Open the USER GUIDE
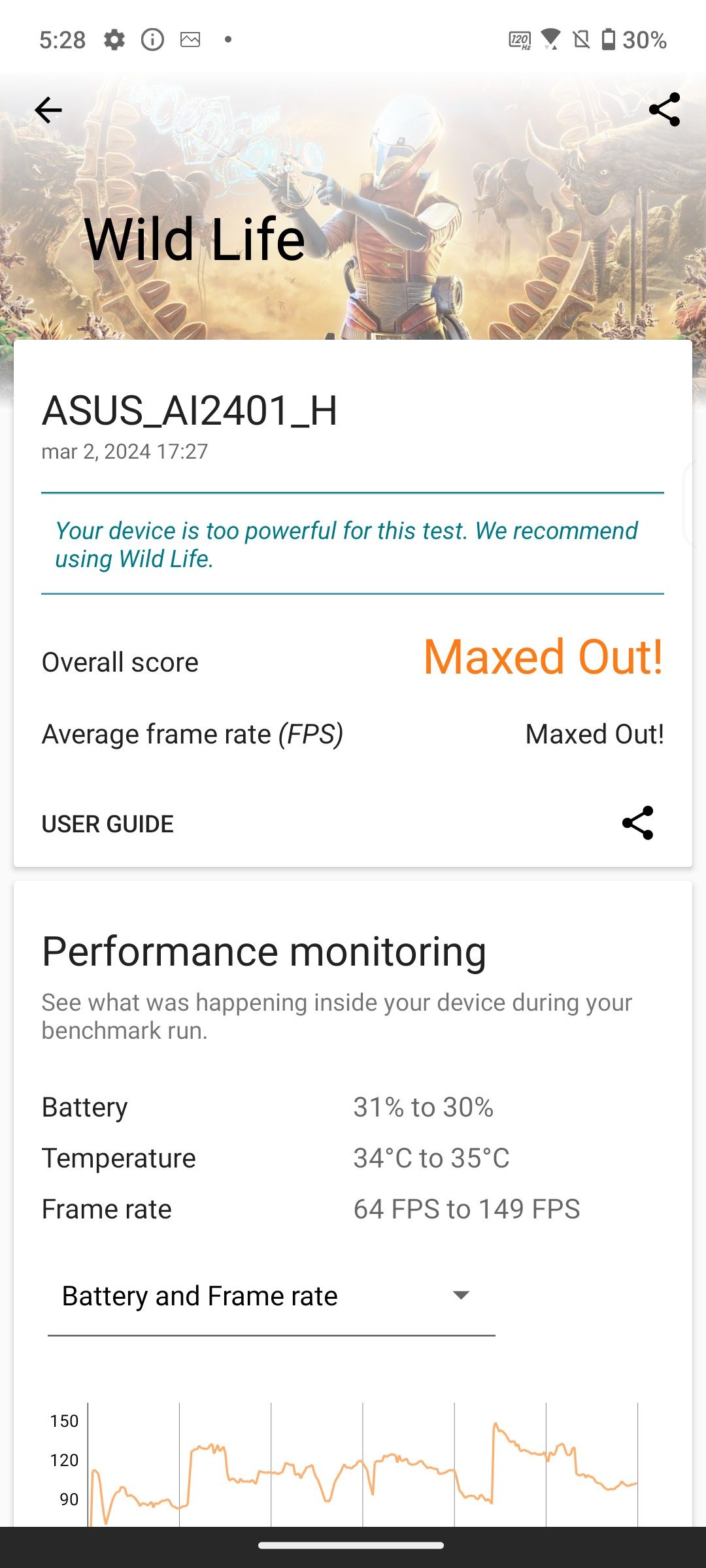Screen dimensions: 706x1568 [x=108, y=824]
